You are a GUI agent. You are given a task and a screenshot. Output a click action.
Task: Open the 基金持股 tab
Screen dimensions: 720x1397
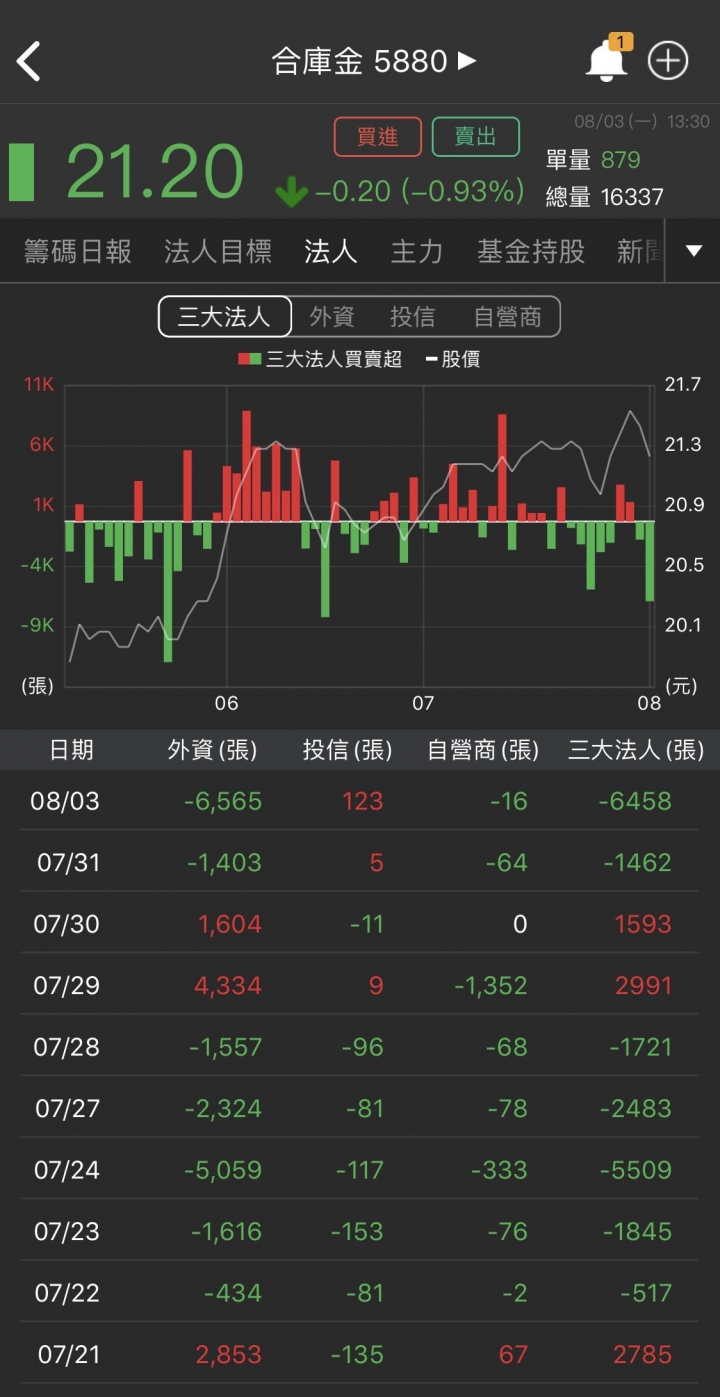coord(531,251)
